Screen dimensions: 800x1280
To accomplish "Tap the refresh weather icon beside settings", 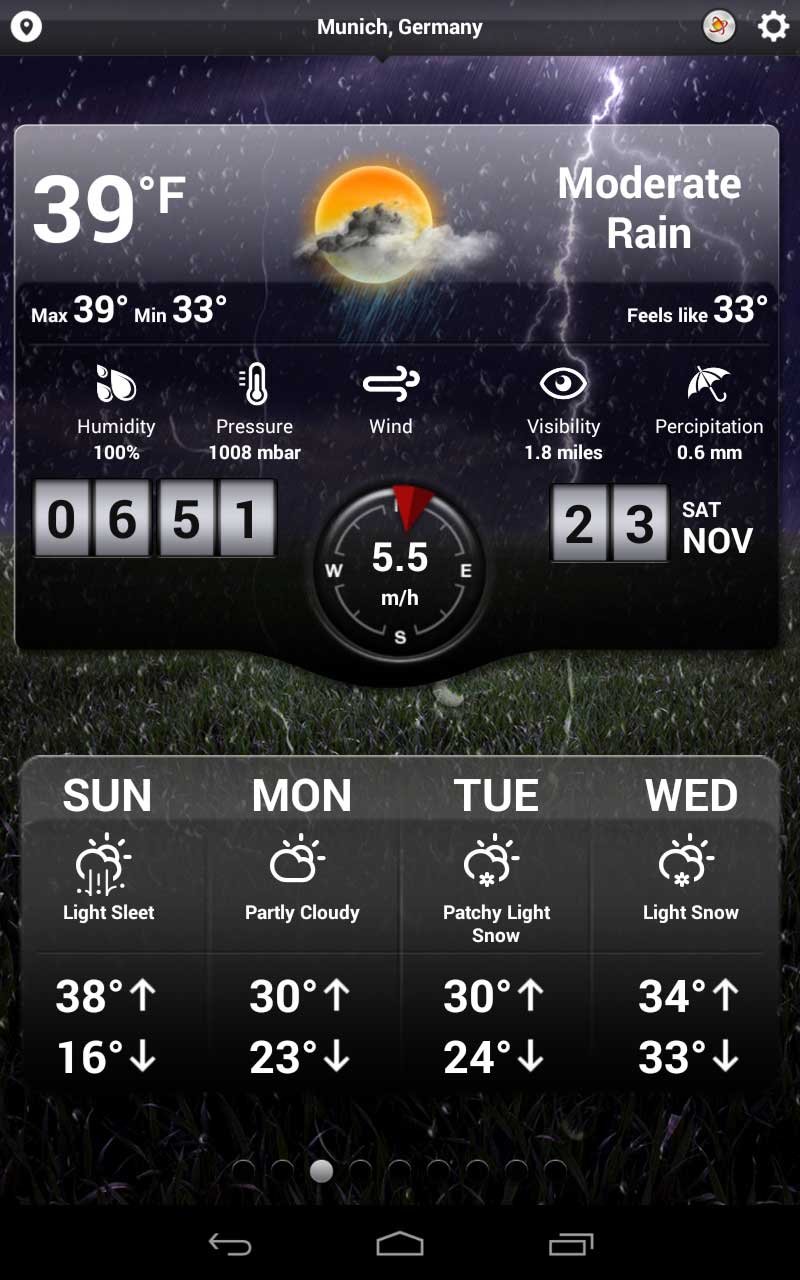I will tap(717, 27).
